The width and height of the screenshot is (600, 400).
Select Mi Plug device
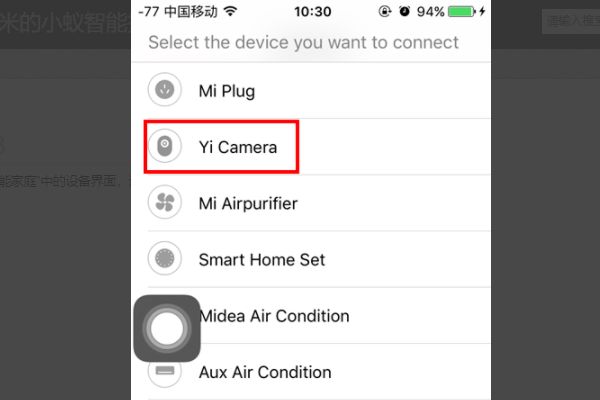pyautogui.click(x=227, y=91)
